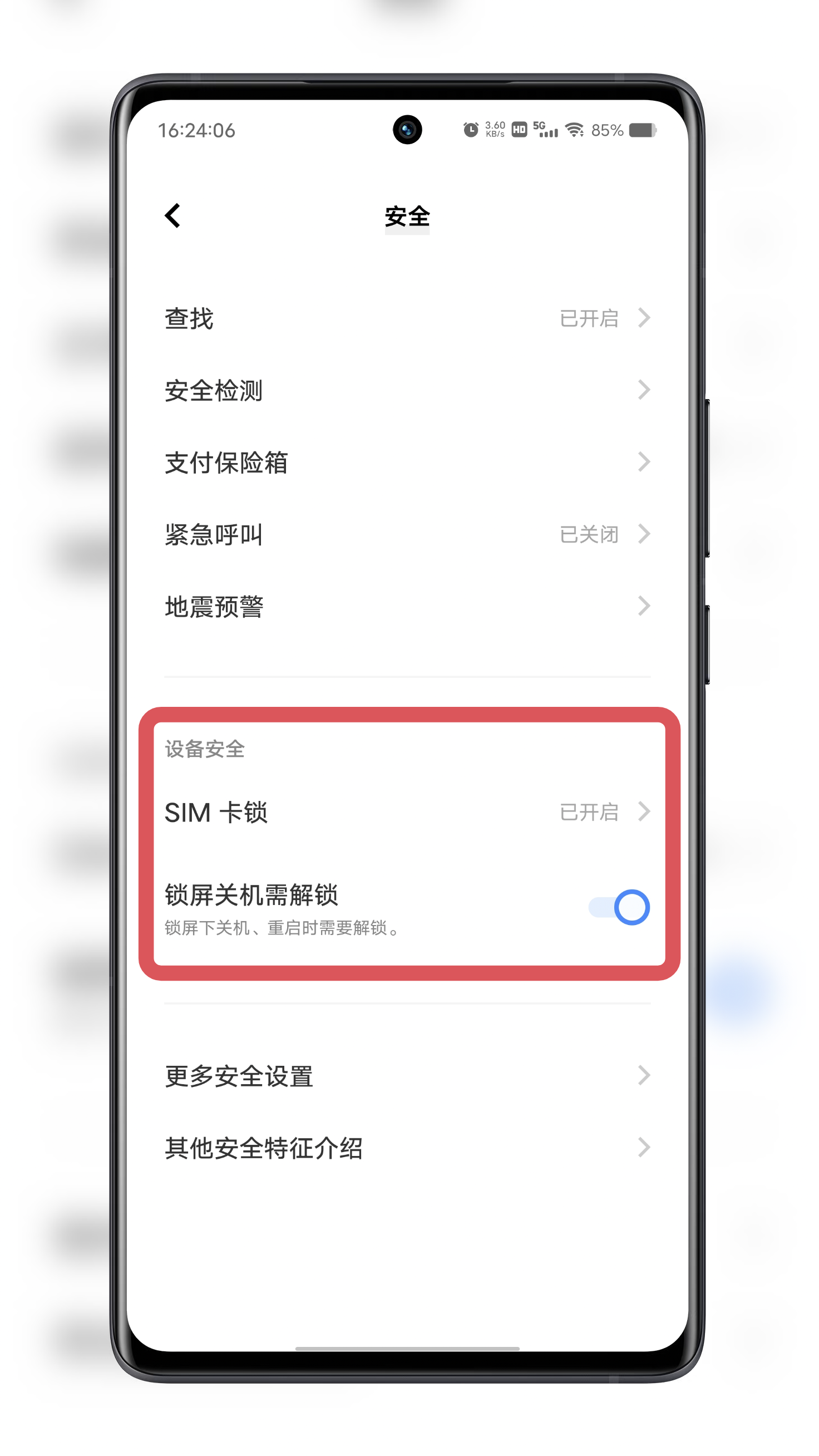The width and height of the screenshot is (819, 1456).
Task: Toggle the 锁屏关机需解锁 switch
Action: pyautogui.click(x=619, y=908)
